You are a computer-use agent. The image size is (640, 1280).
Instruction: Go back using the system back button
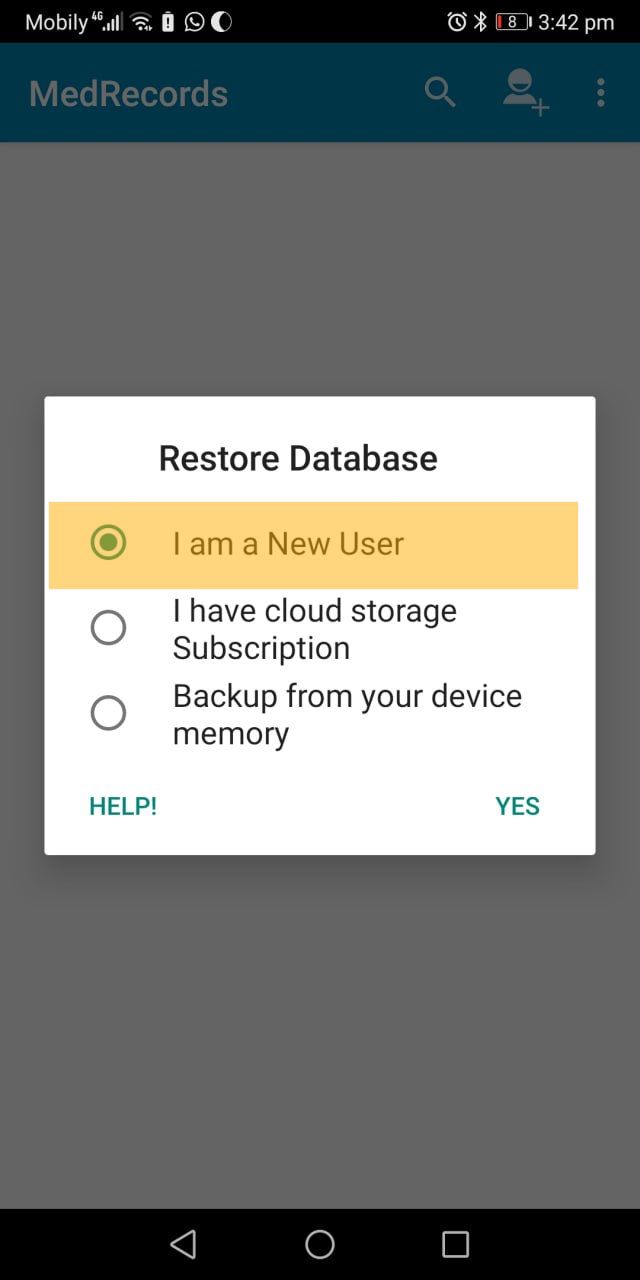click(x=183, y=1243)
